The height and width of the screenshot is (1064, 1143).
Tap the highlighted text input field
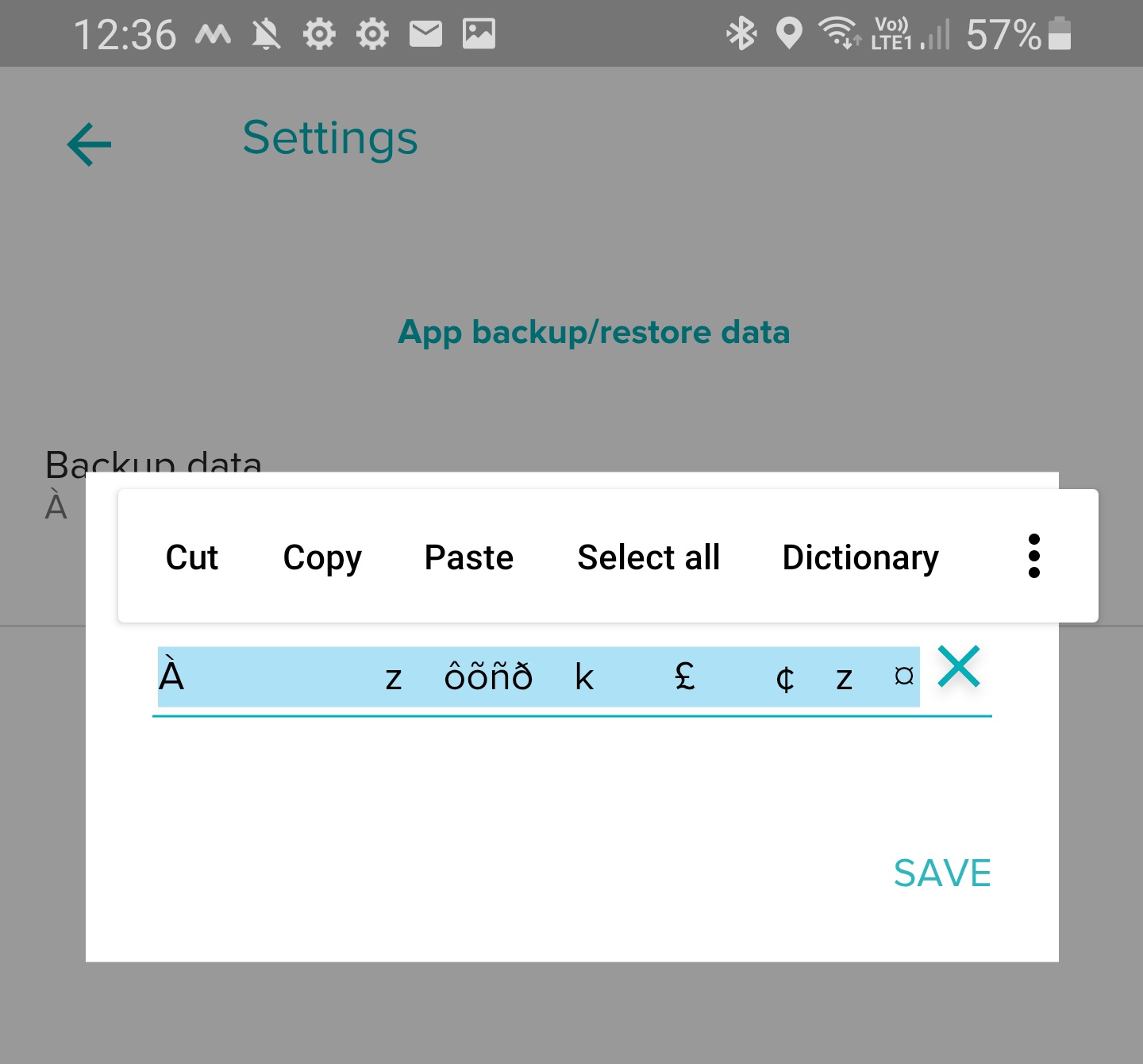tap(538, 677)
